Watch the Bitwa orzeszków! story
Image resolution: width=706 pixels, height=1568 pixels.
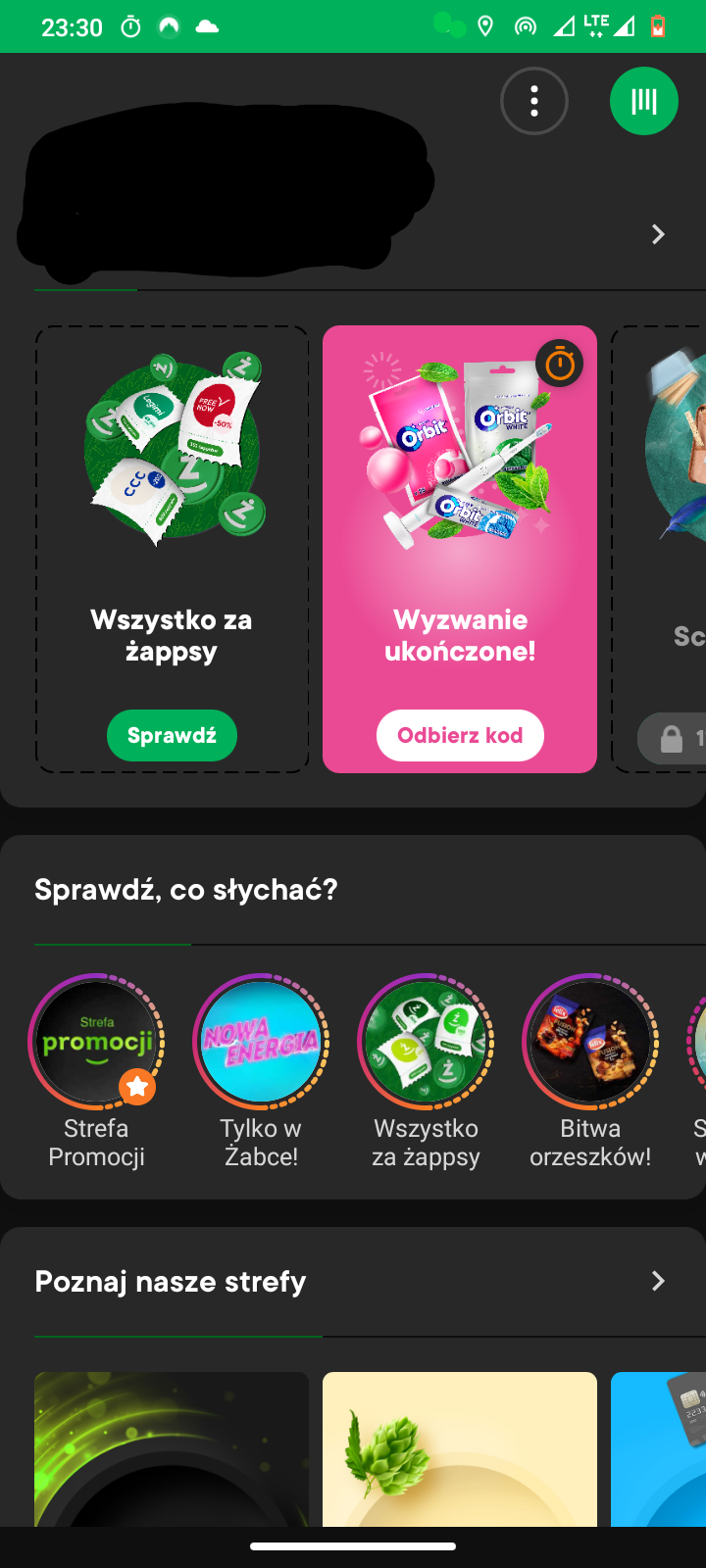click(590, 1042)
